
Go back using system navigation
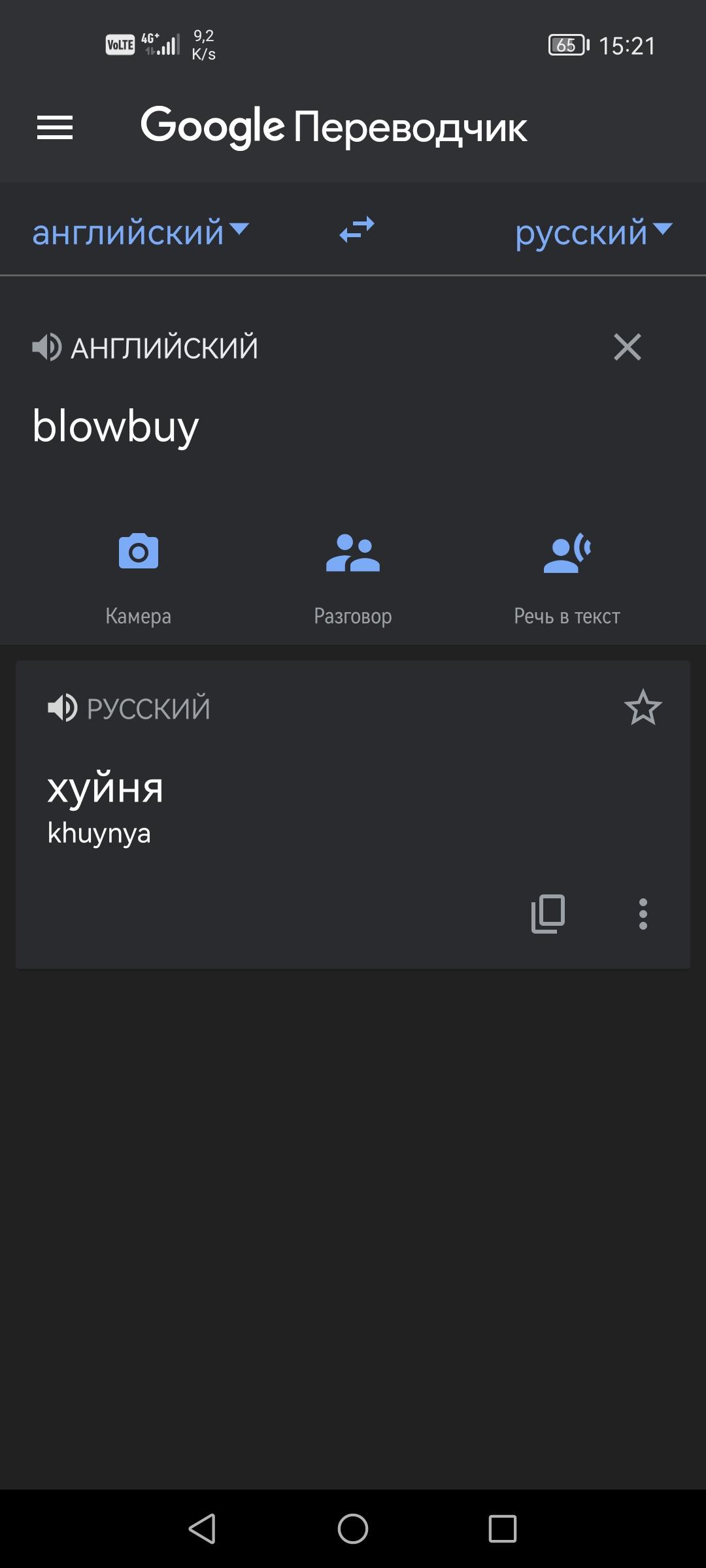[x=203, y=1528]
